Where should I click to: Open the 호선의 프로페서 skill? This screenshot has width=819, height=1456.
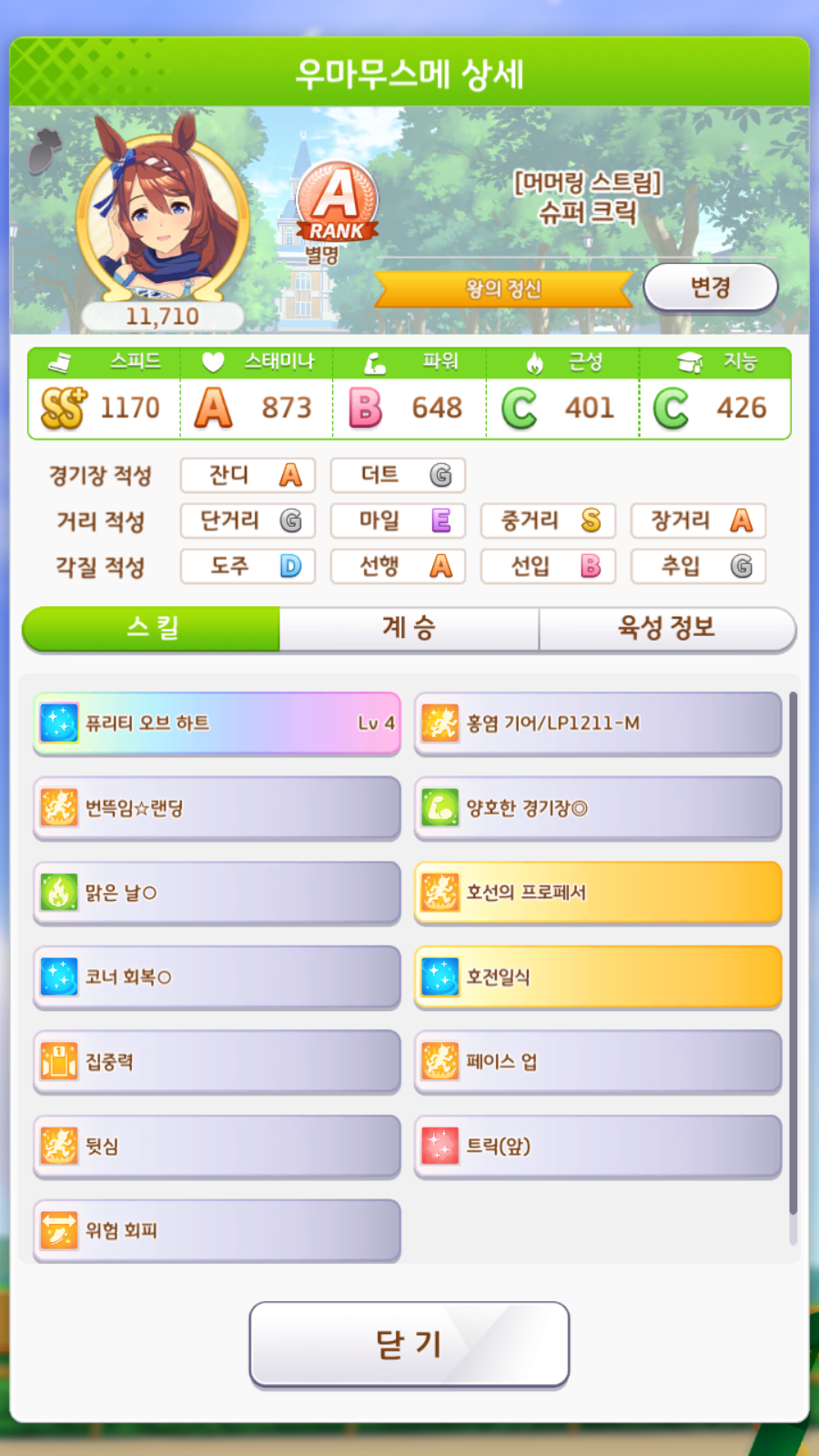pos(598,893)
